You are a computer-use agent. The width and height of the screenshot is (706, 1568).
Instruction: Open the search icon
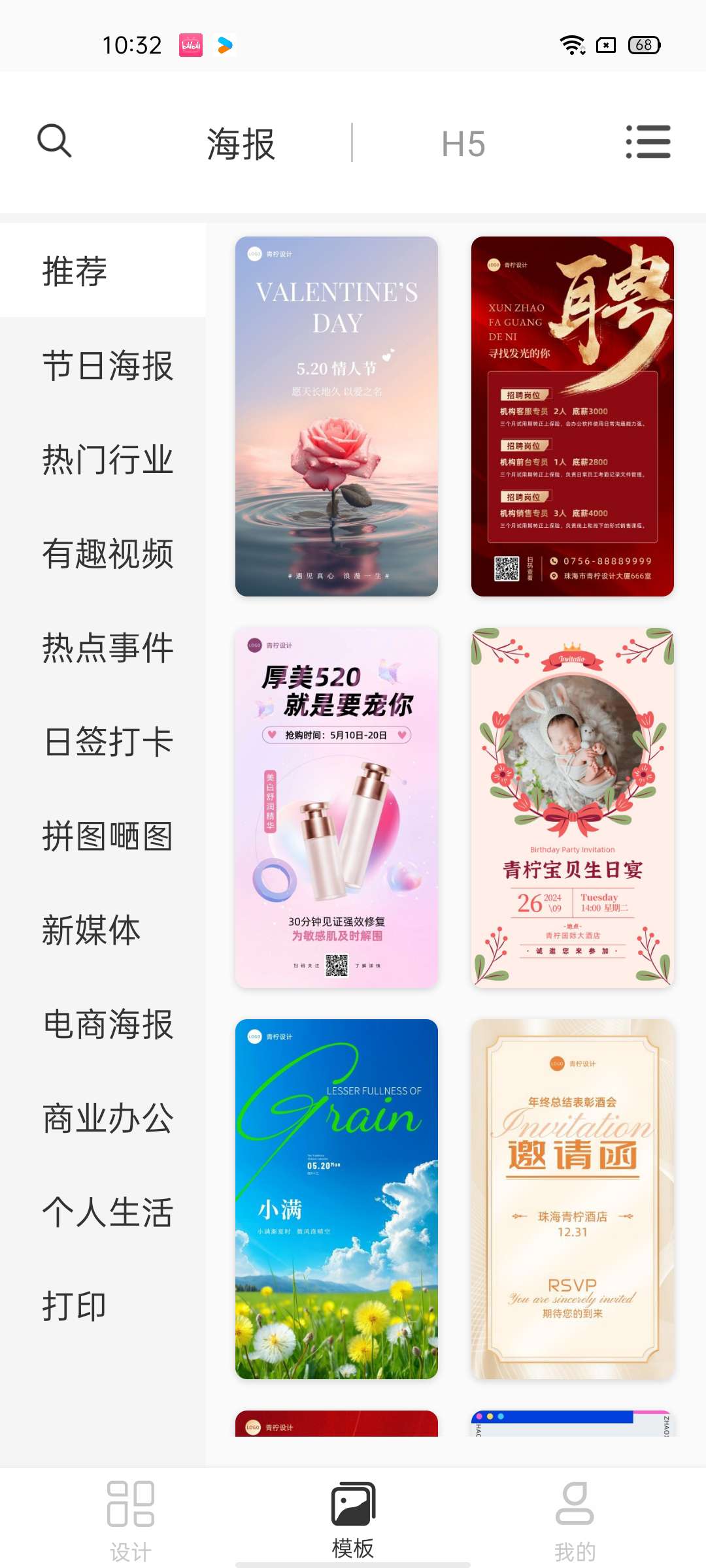tap(54, 141)
